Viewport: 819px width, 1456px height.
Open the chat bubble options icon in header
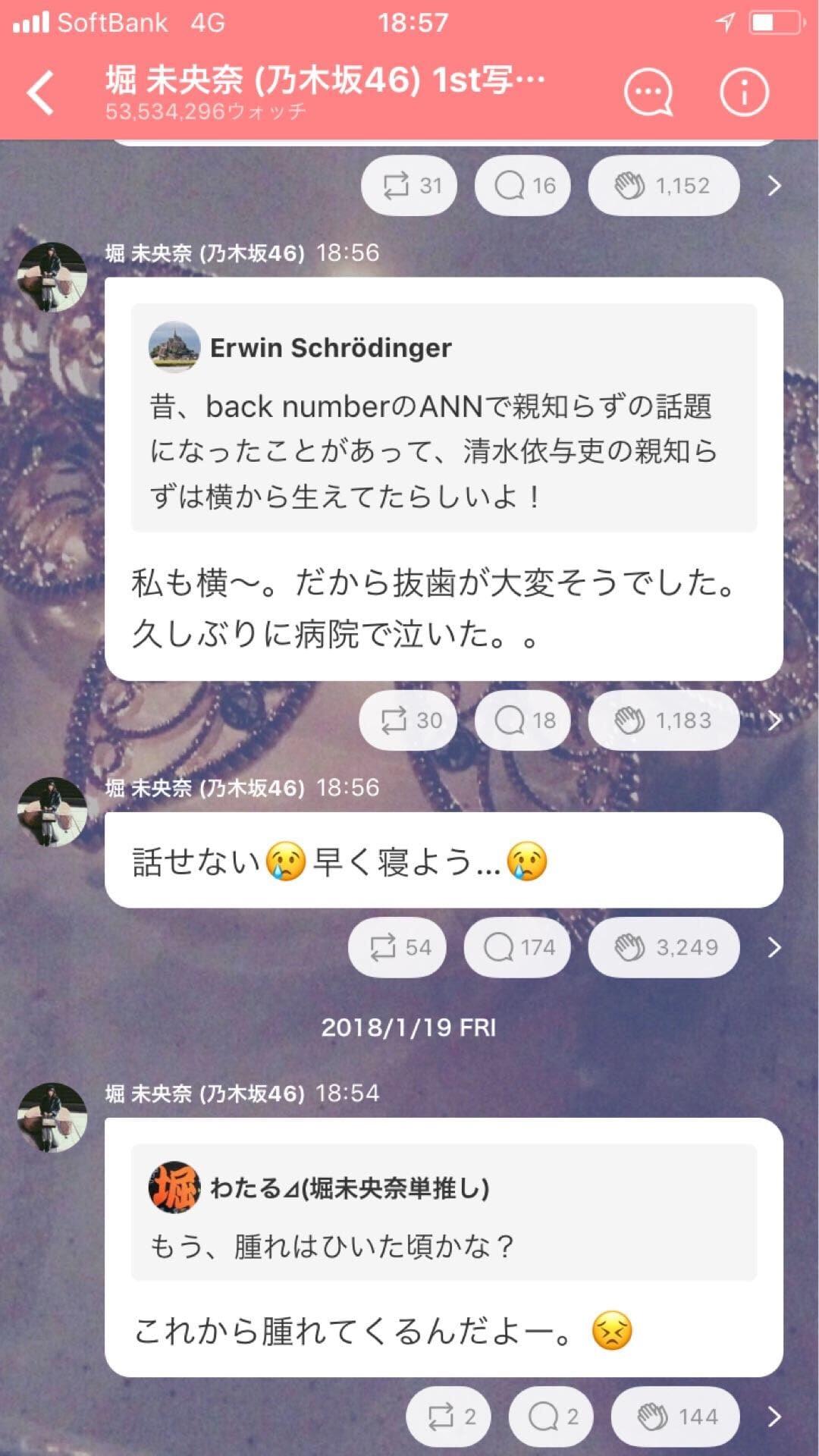tap(649, 91)
